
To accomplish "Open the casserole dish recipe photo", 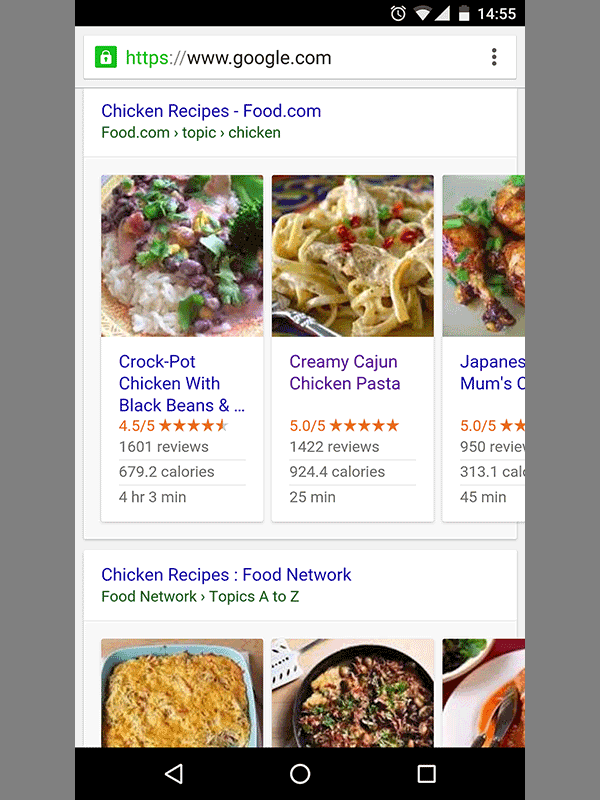I will click(182, 693).
